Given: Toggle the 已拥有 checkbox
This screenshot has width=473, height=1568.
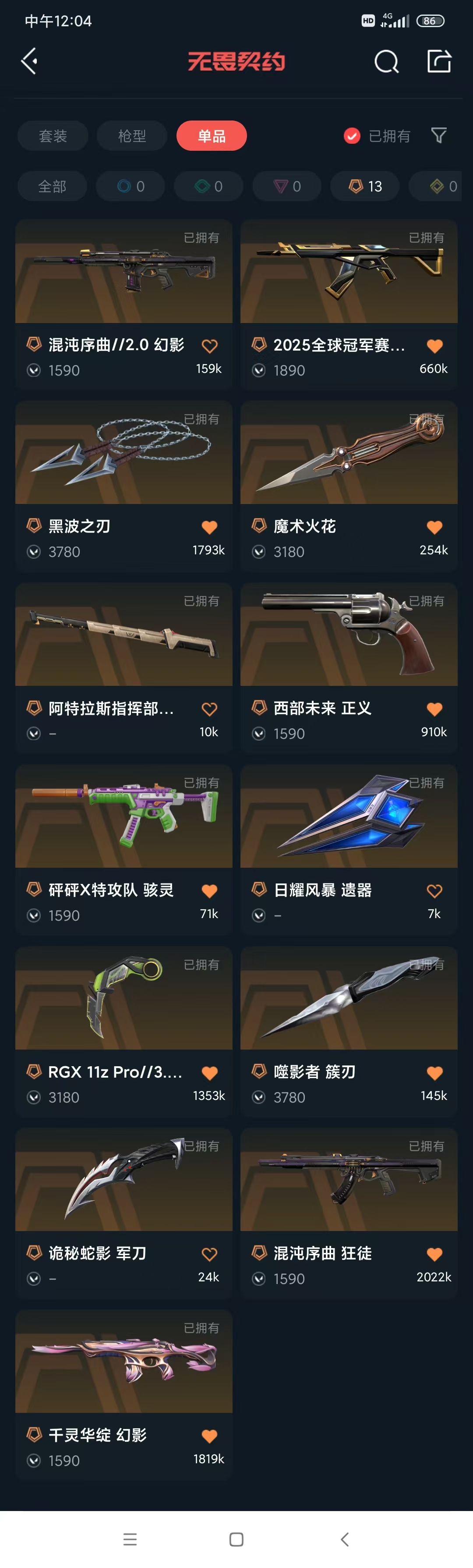Looking at the screenshot, I should (x=352, y=136).
